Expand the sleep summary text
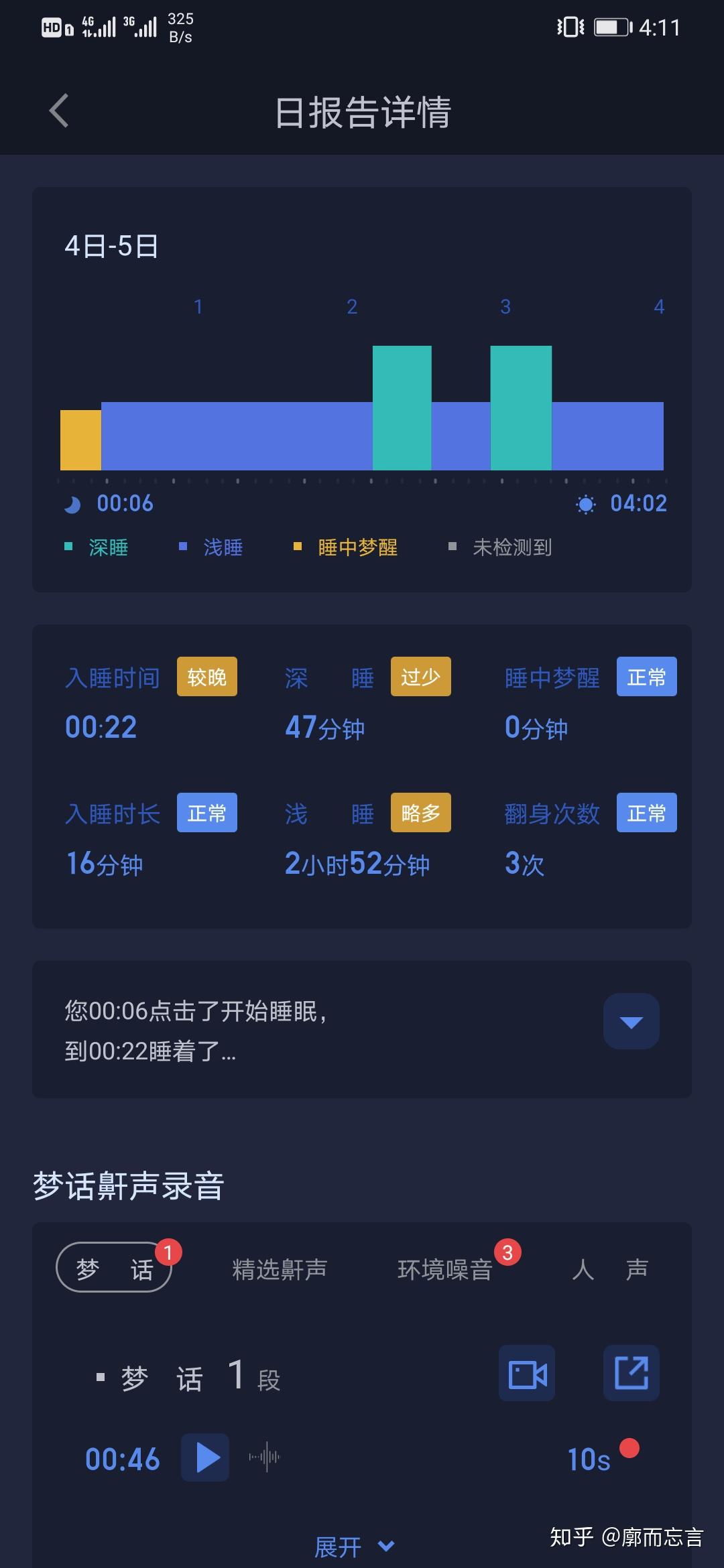The height and width of the screenshot is (1568, 724). coord(631,1021)
